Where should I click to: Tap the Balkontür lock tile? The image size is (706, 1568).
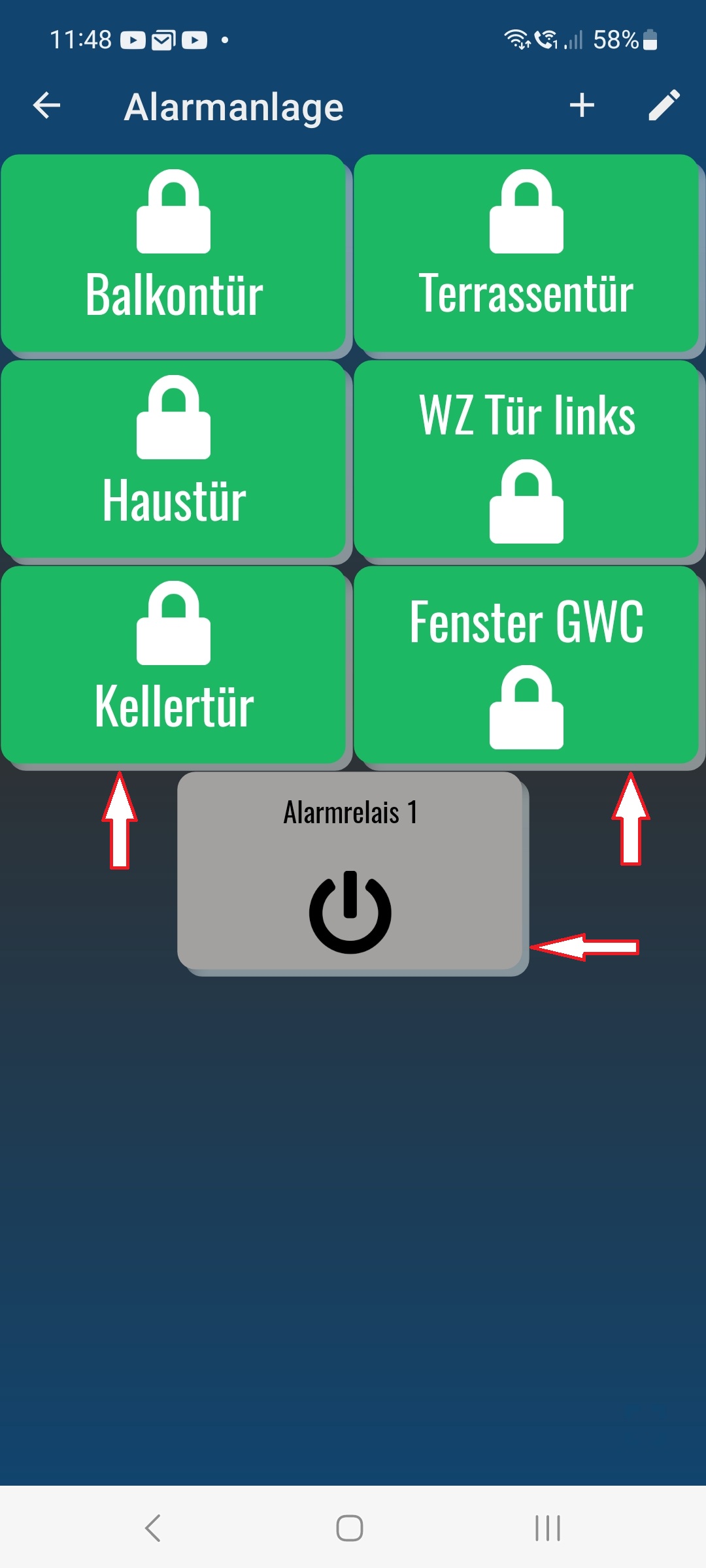point(173,253)
